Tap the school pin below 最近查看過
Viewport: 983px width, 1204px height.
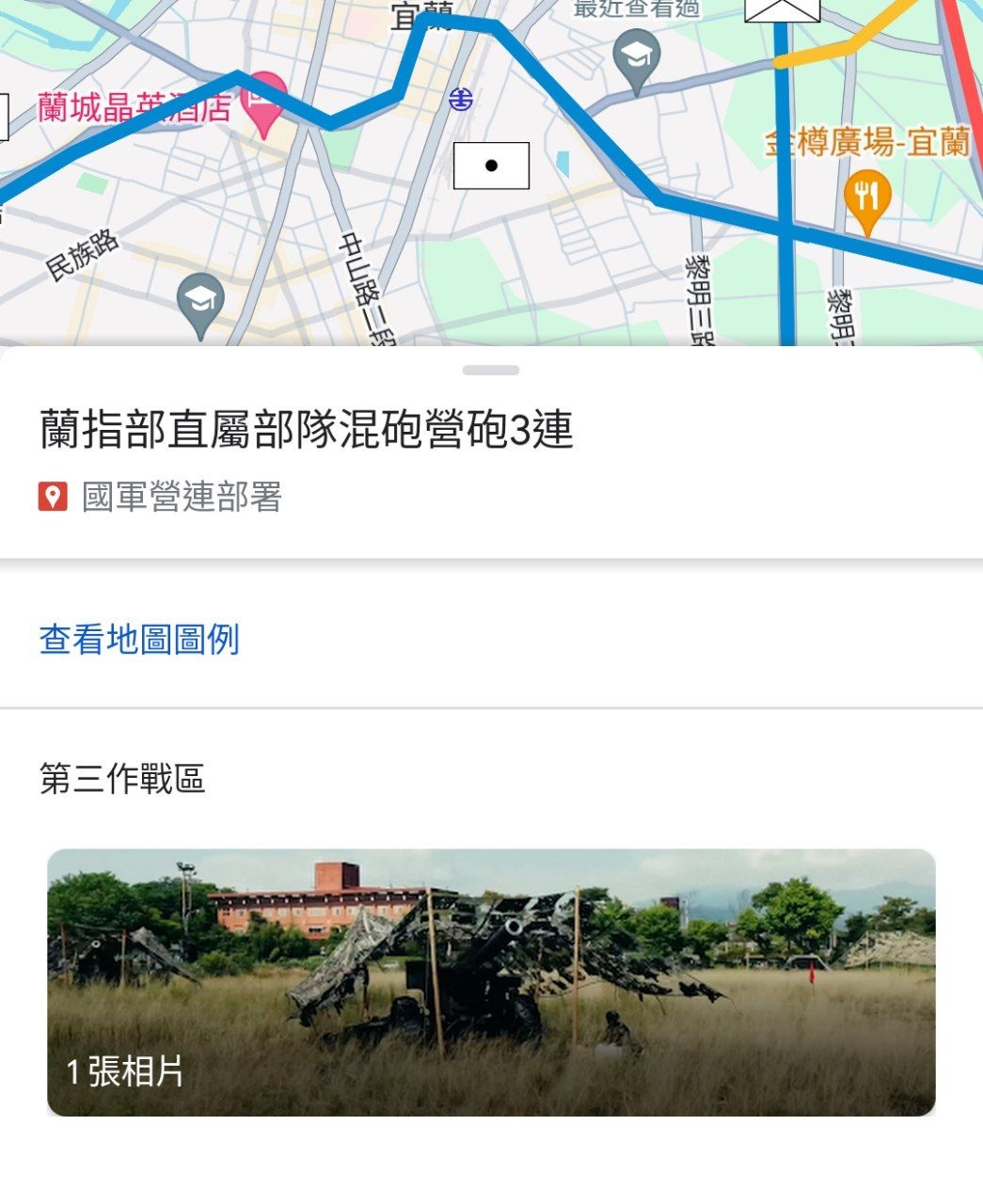[637, 60]
